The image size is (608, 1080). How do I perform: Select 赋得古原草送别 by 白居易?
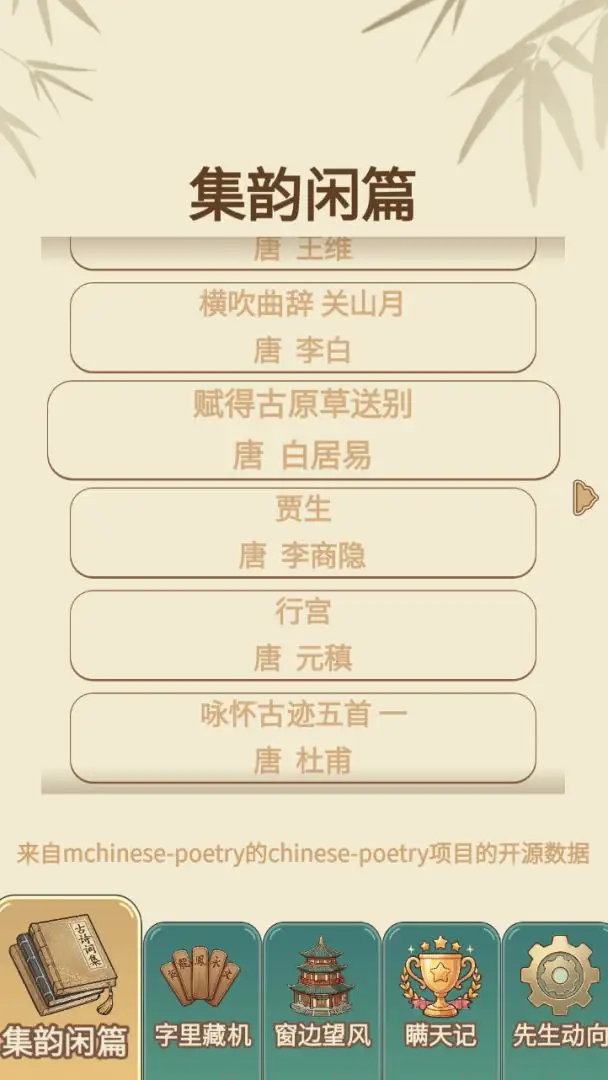pyautogui.click(x=303, y=430)
